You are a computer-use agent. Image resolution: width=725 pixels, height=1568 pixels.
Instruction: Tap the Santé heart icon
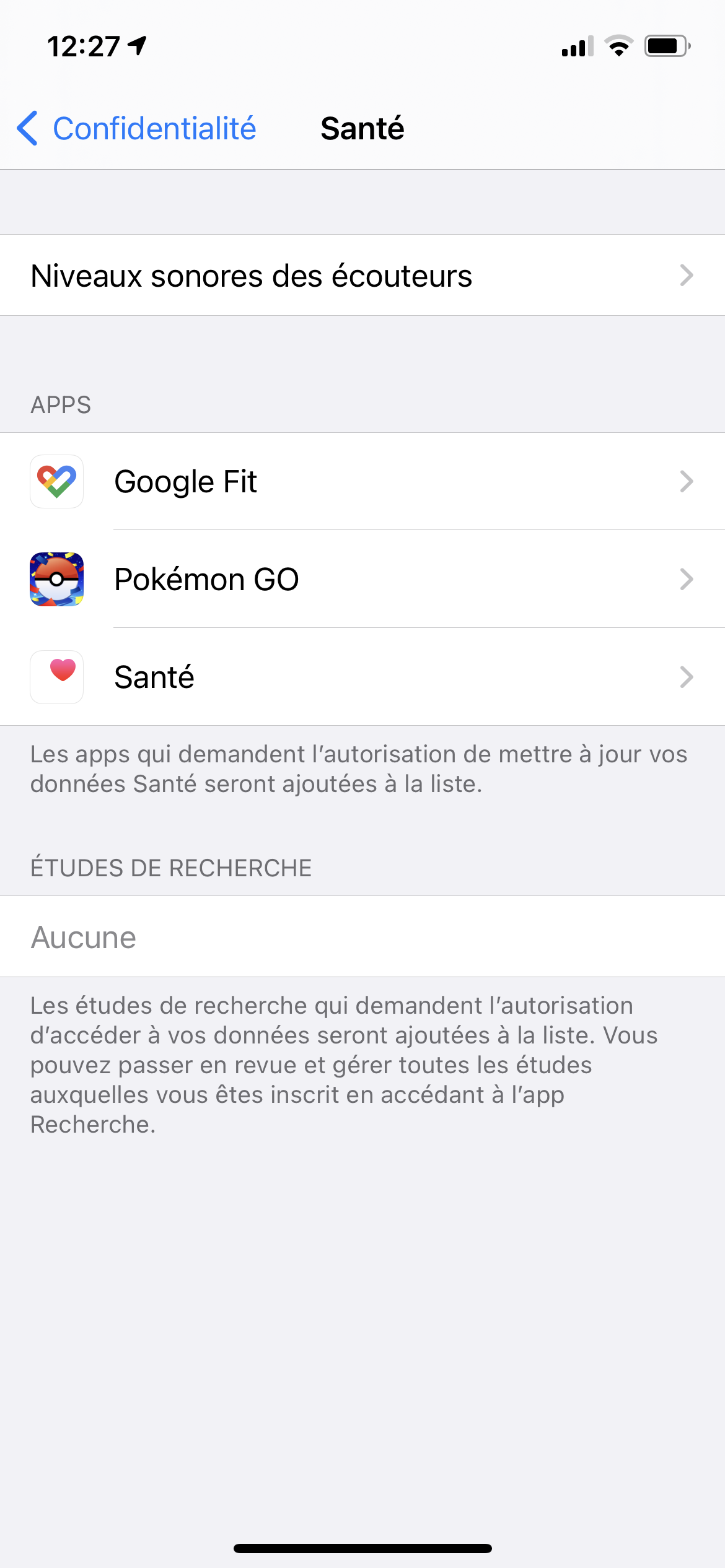pos(56,677)
